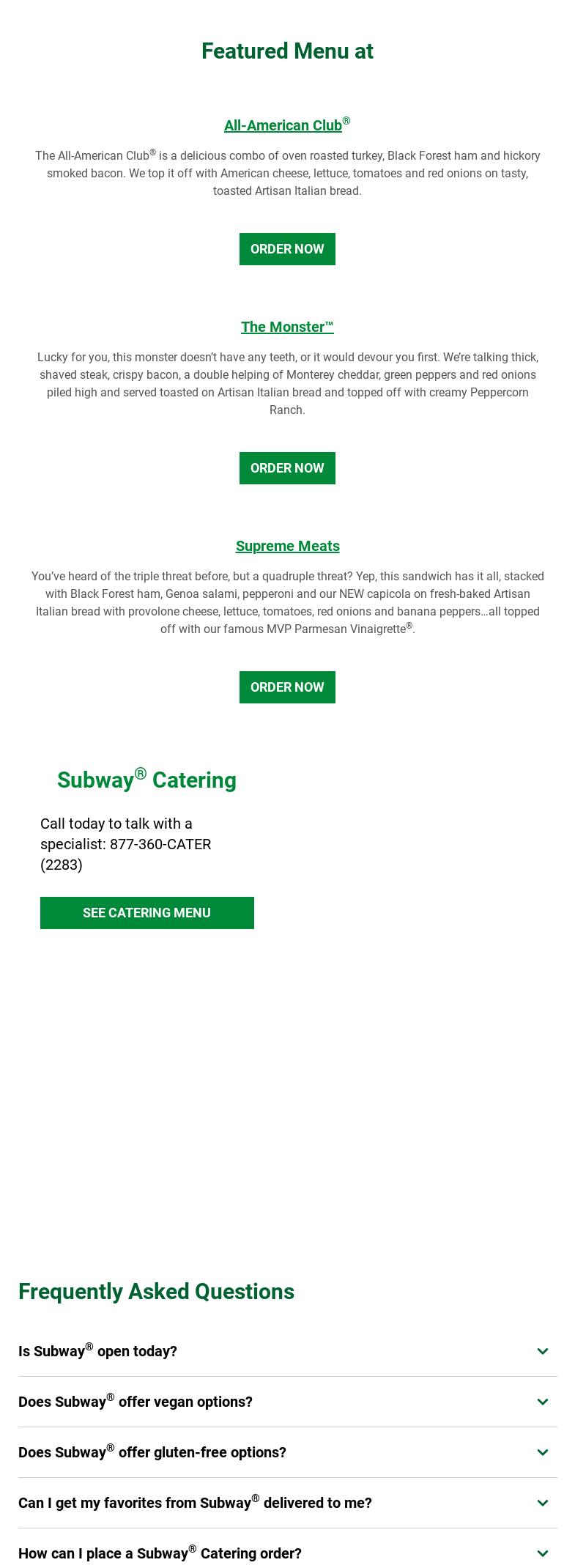The width and height of the screenshot is (575, 1568).
Task: Expand "Is Subway open today?" question
Action: click(x=287, y=1351)
